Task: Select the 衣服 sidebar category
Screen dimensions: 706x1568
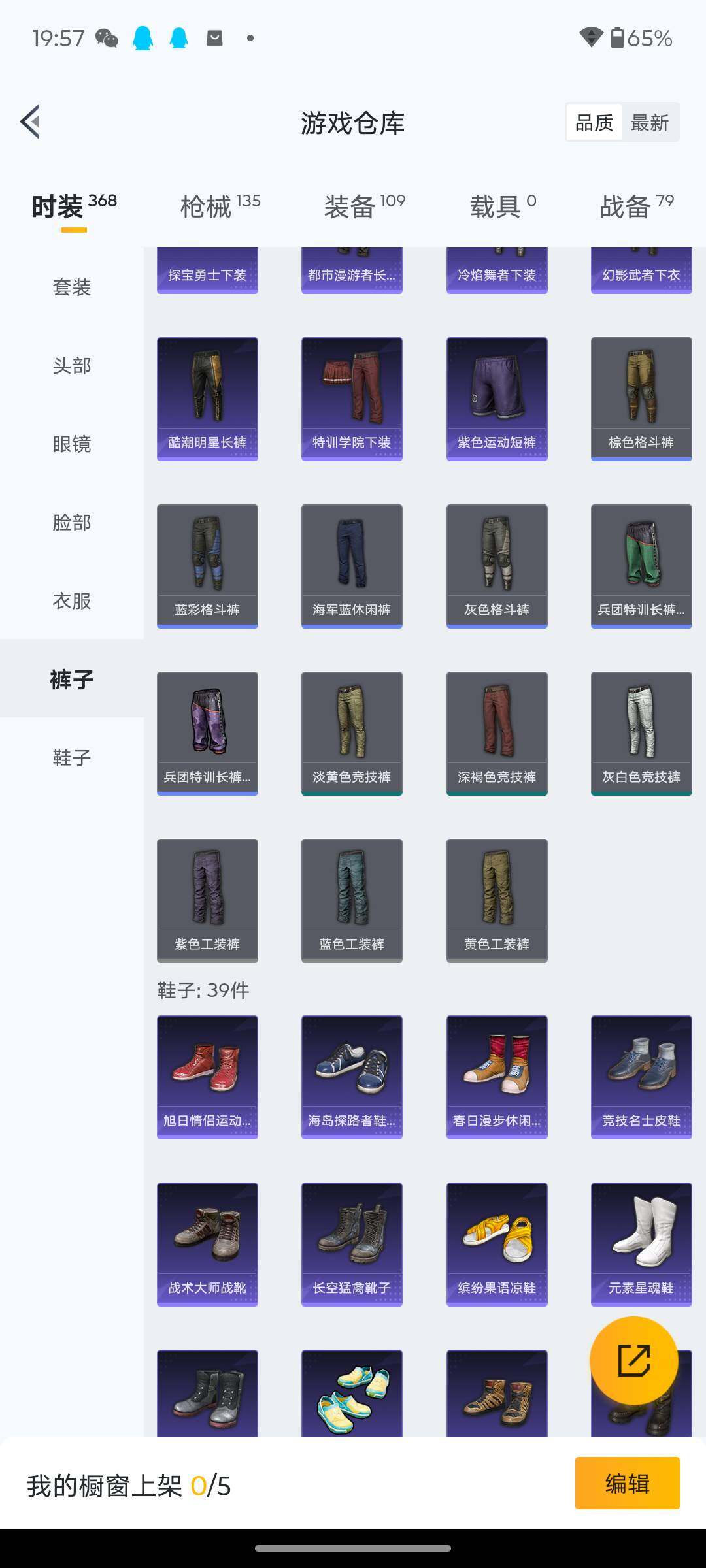Action: point(72,601)
